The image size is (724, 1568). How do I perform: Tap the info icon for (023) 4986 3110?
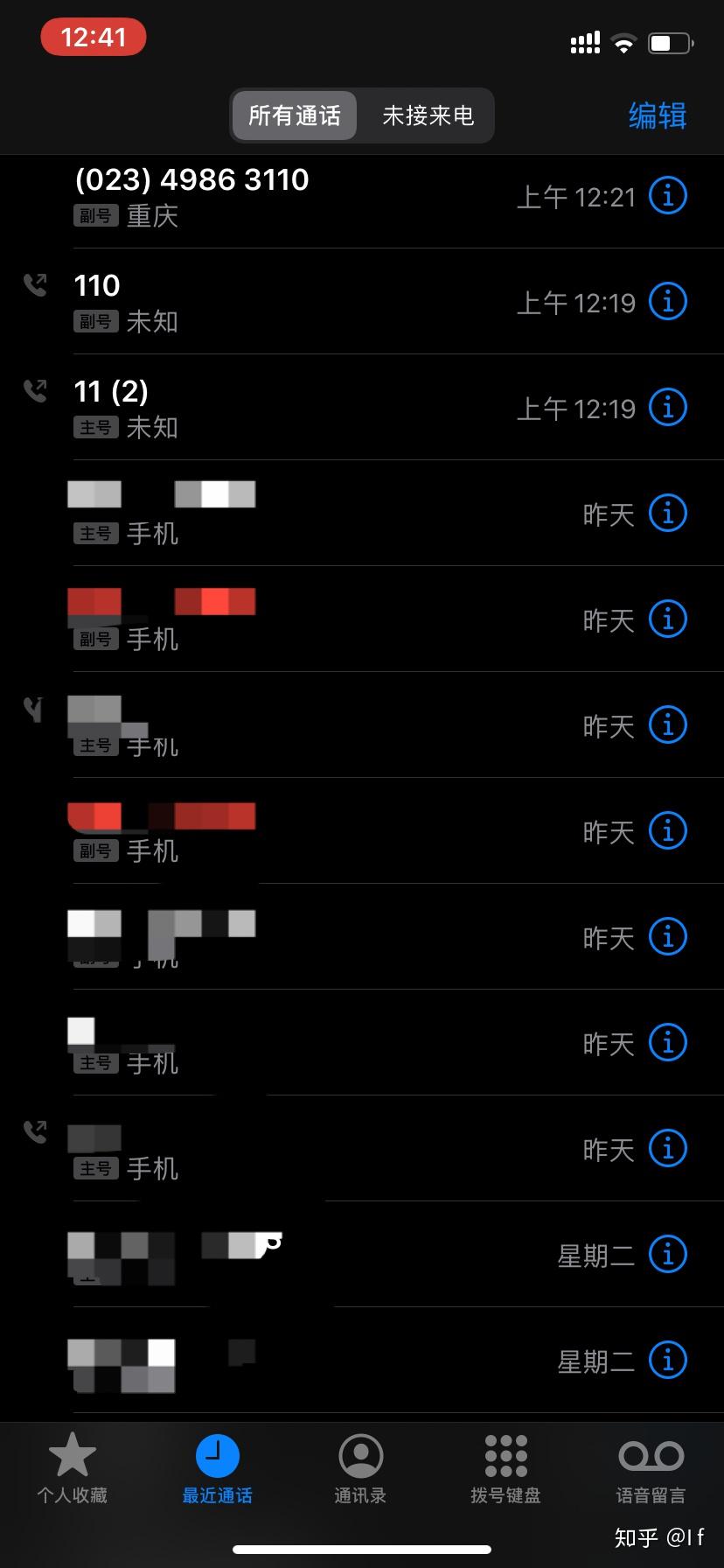667,196
